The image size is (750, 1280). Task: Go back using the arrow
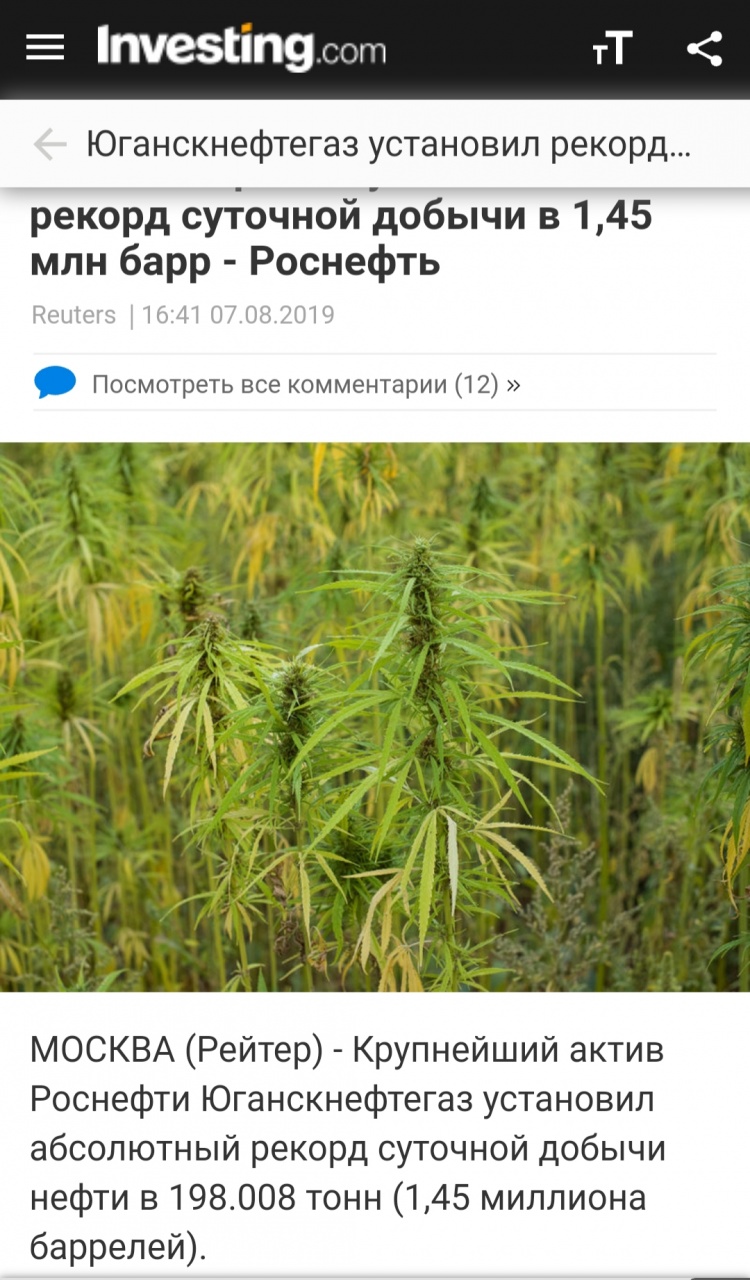pos(49,145)
